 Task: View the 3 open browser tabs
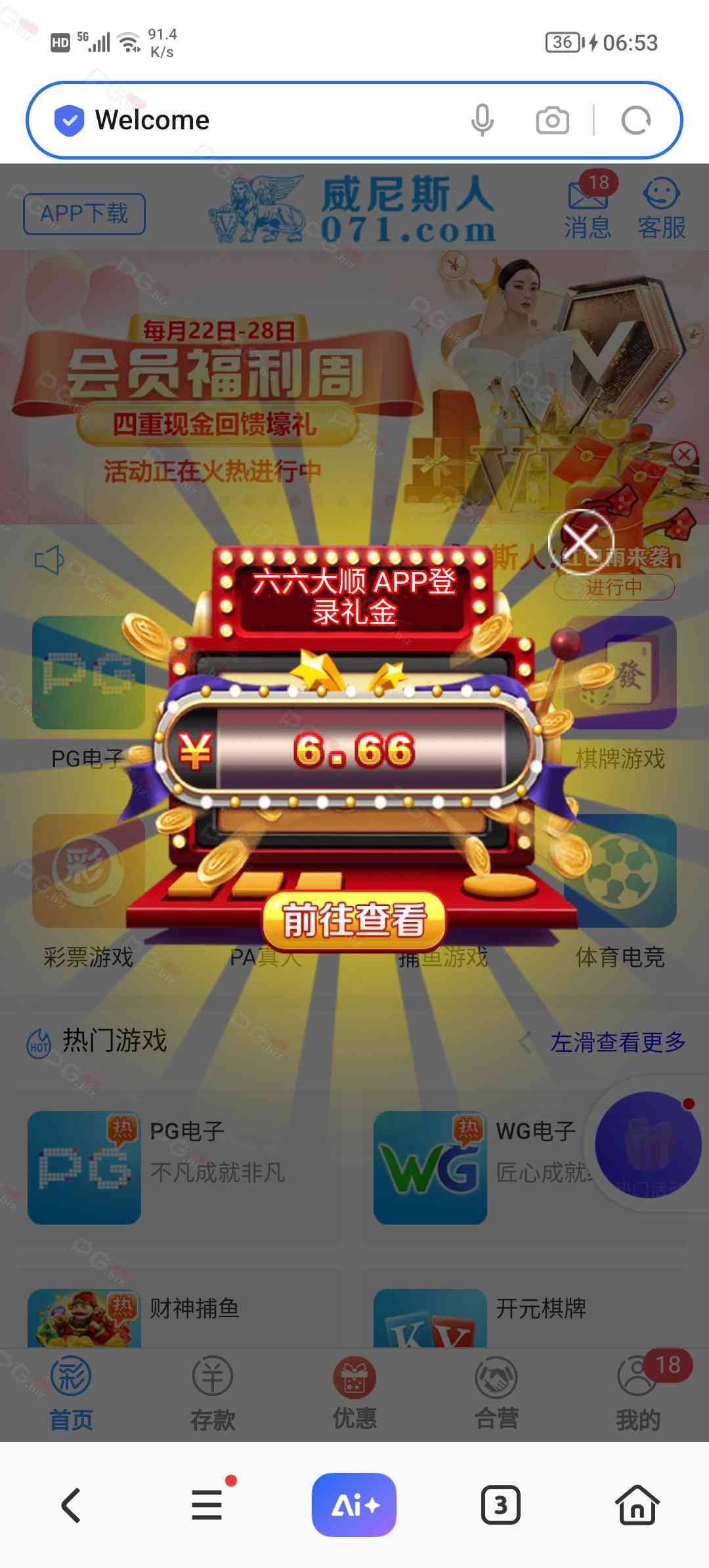500,1505
